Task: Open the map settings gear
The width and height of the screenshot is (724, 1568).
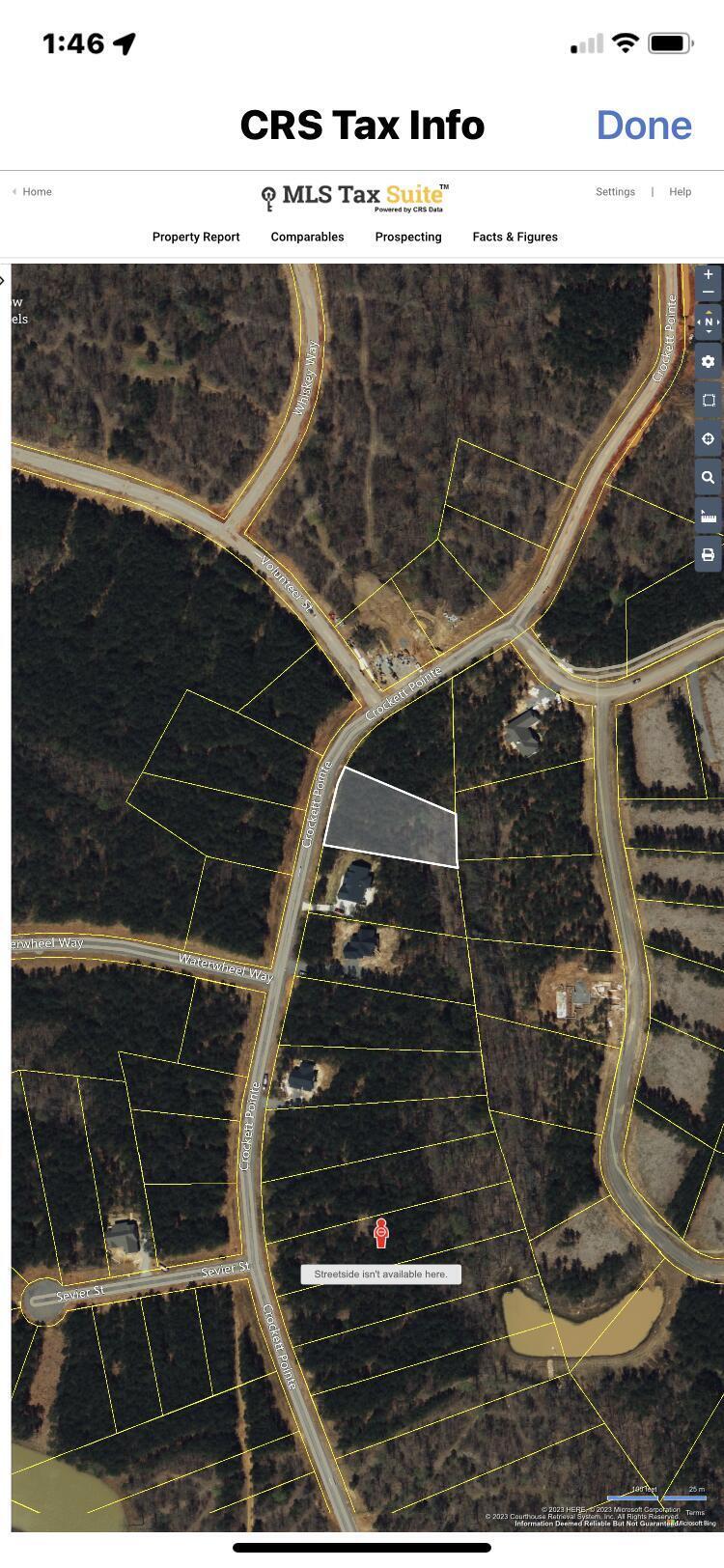Action: click(x=708, y=361)
